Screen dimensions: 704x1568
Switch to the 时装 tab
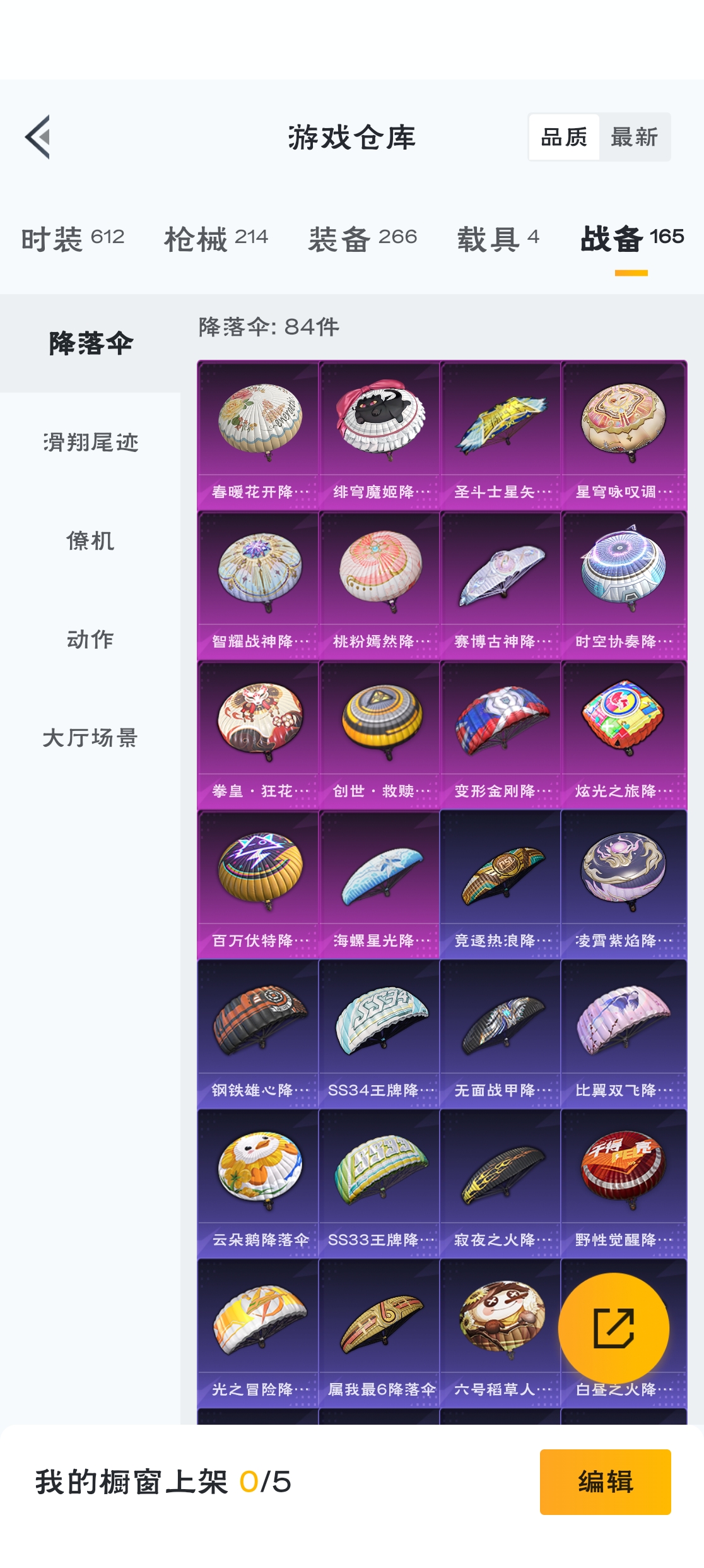pyautogui.click(x=73, y=239)
